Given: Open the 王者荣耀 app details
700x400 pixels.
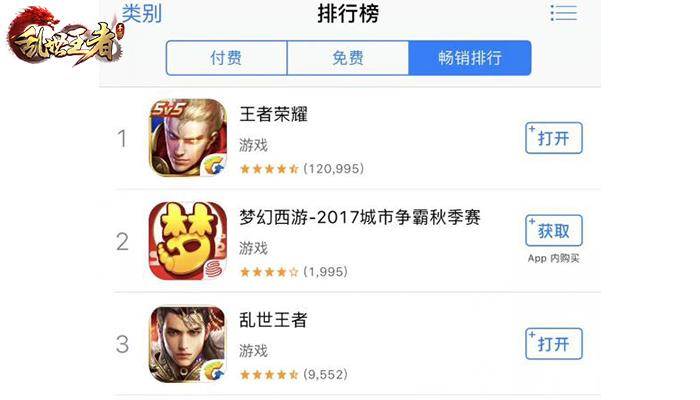Looking at the screenshot, I should click(274, 114).
